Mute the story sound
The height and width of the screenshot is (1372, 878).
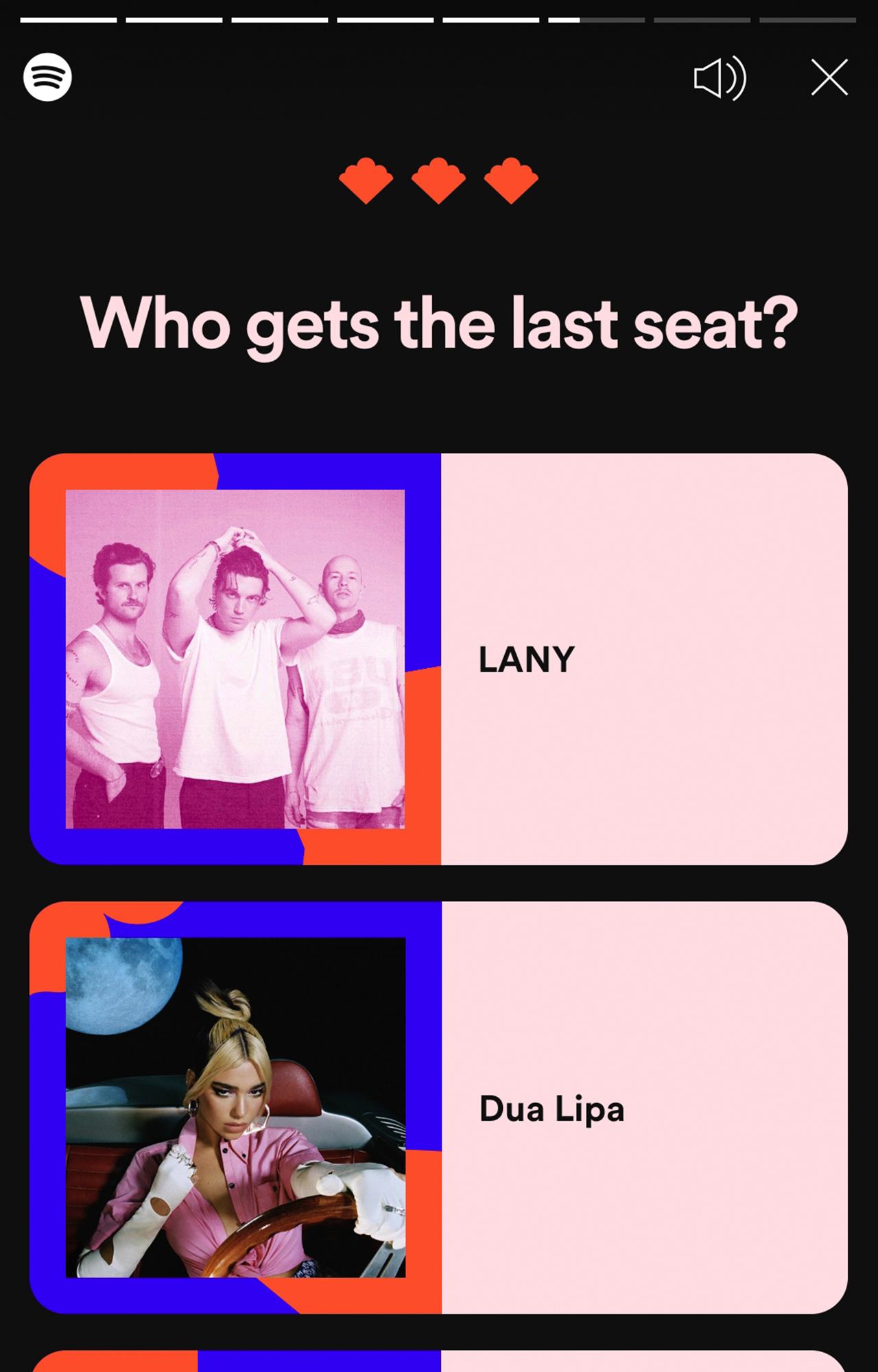pyautogui.click(x=720, y=78)
